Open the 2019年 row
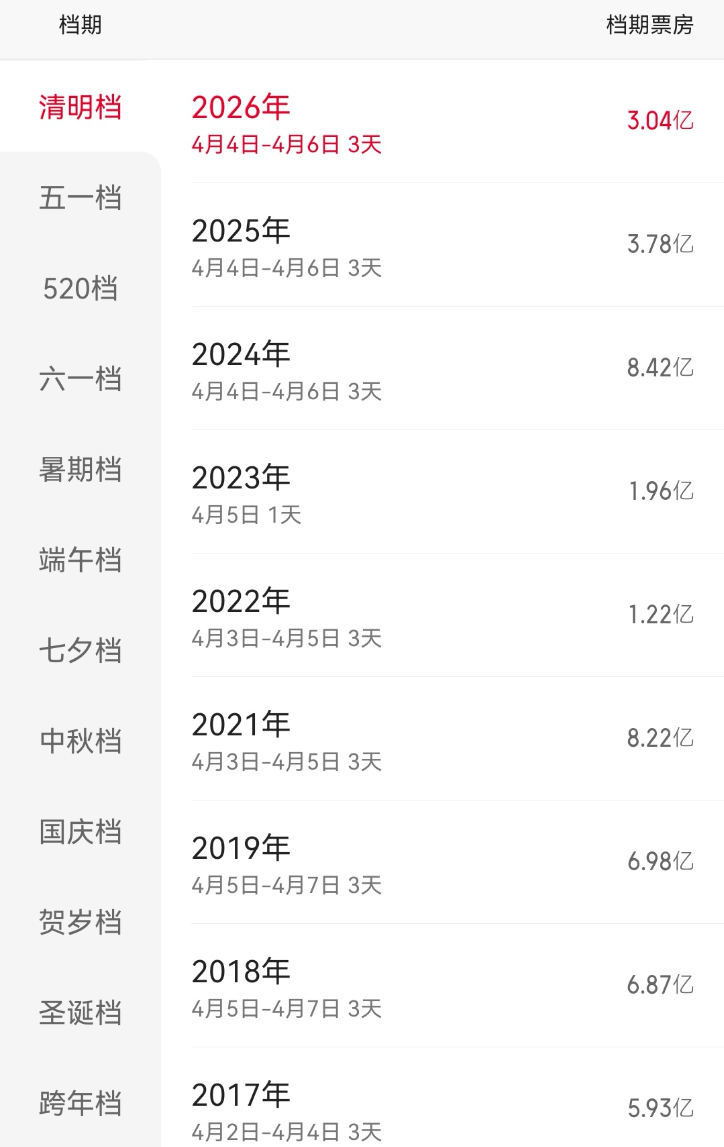Viewport: 724px width, 1147px height. pos(442,862)
